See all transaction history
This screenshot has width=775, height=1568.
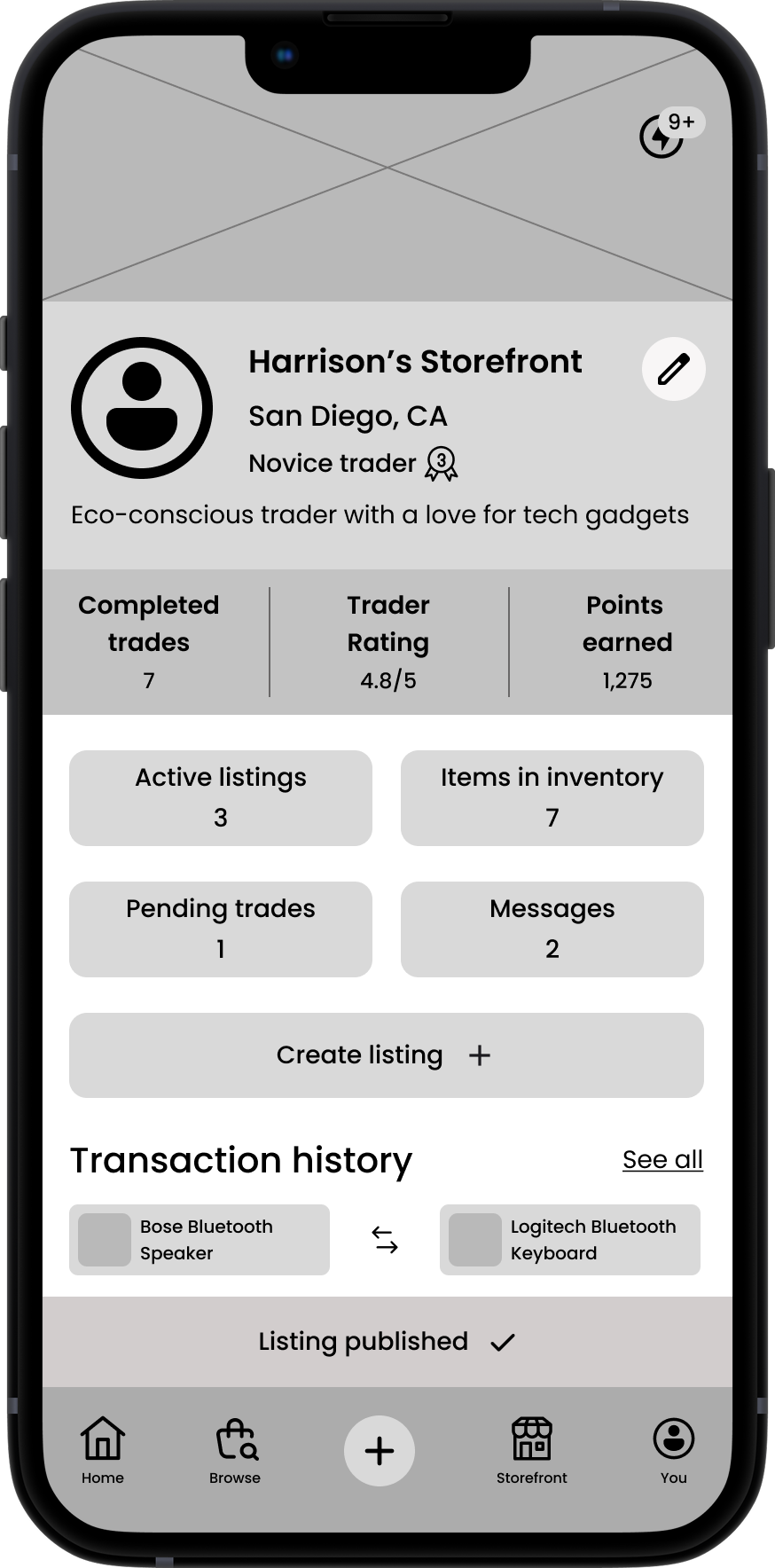(662, 1159)
